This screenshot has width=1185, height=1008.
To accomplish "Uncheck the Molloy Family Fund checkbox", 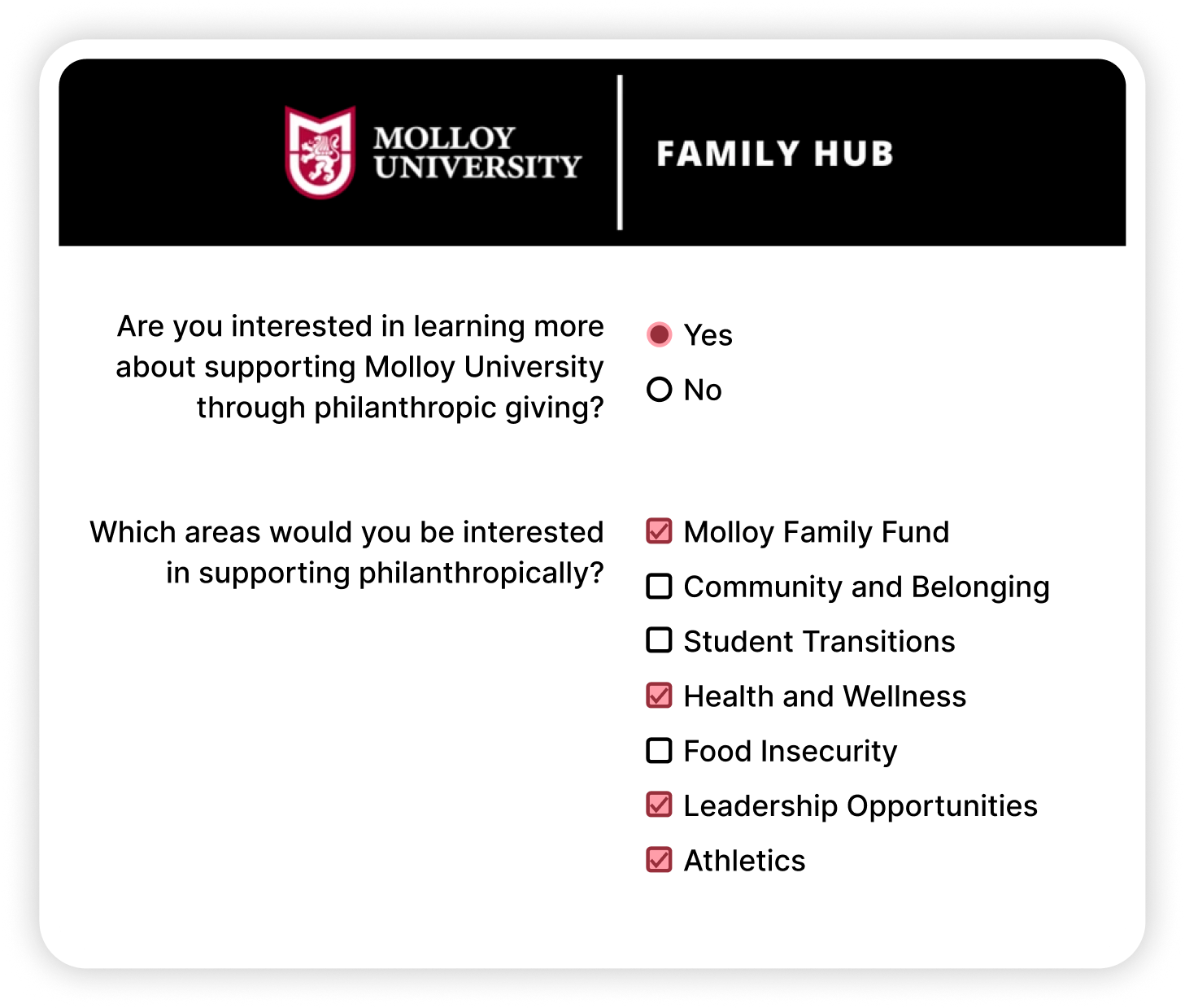I will click(x=659, y=531).
